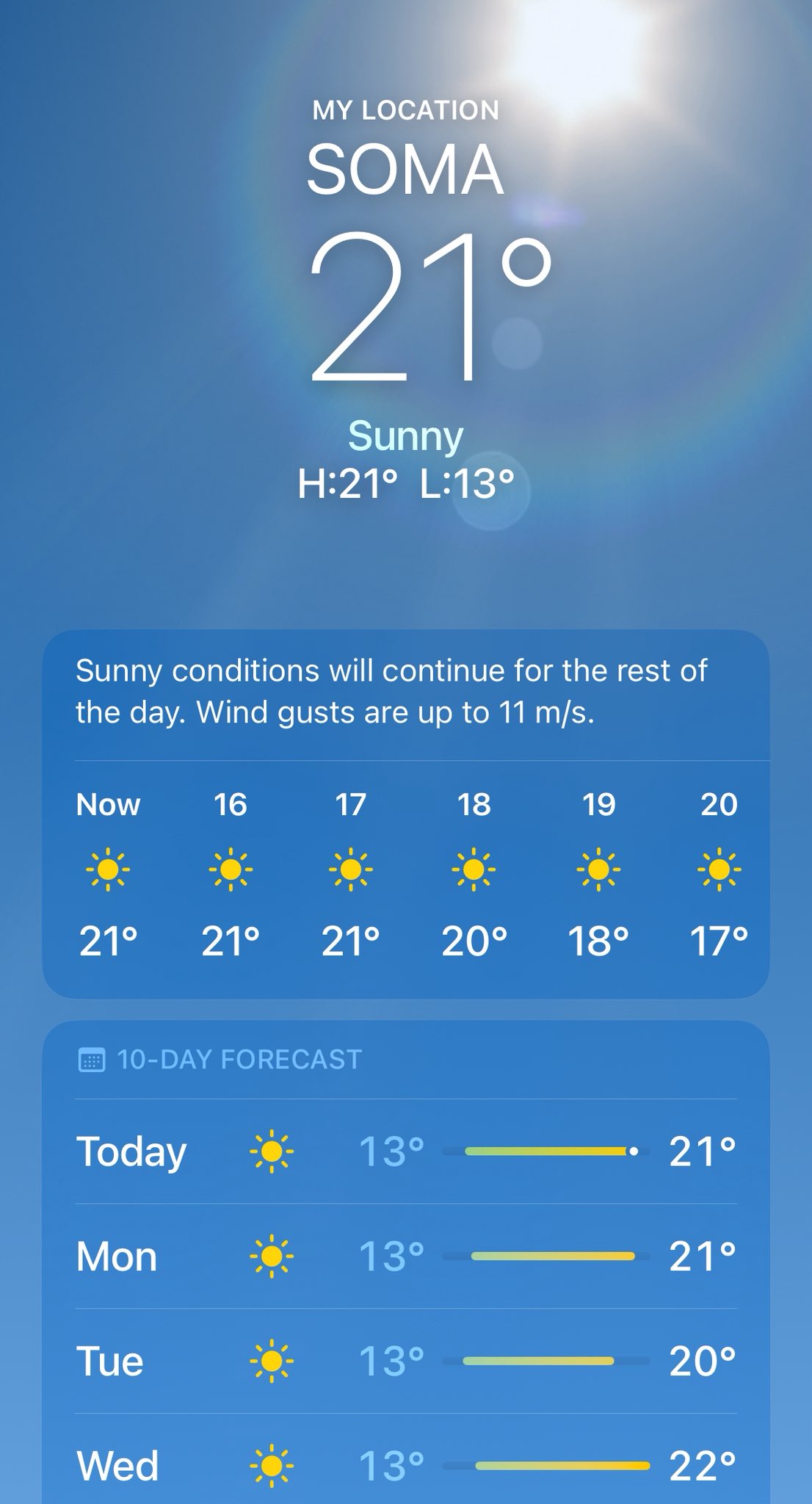Screen dimensions: 812x1504
Task: Open Today's forecast row
Action: pos(405,1151)
